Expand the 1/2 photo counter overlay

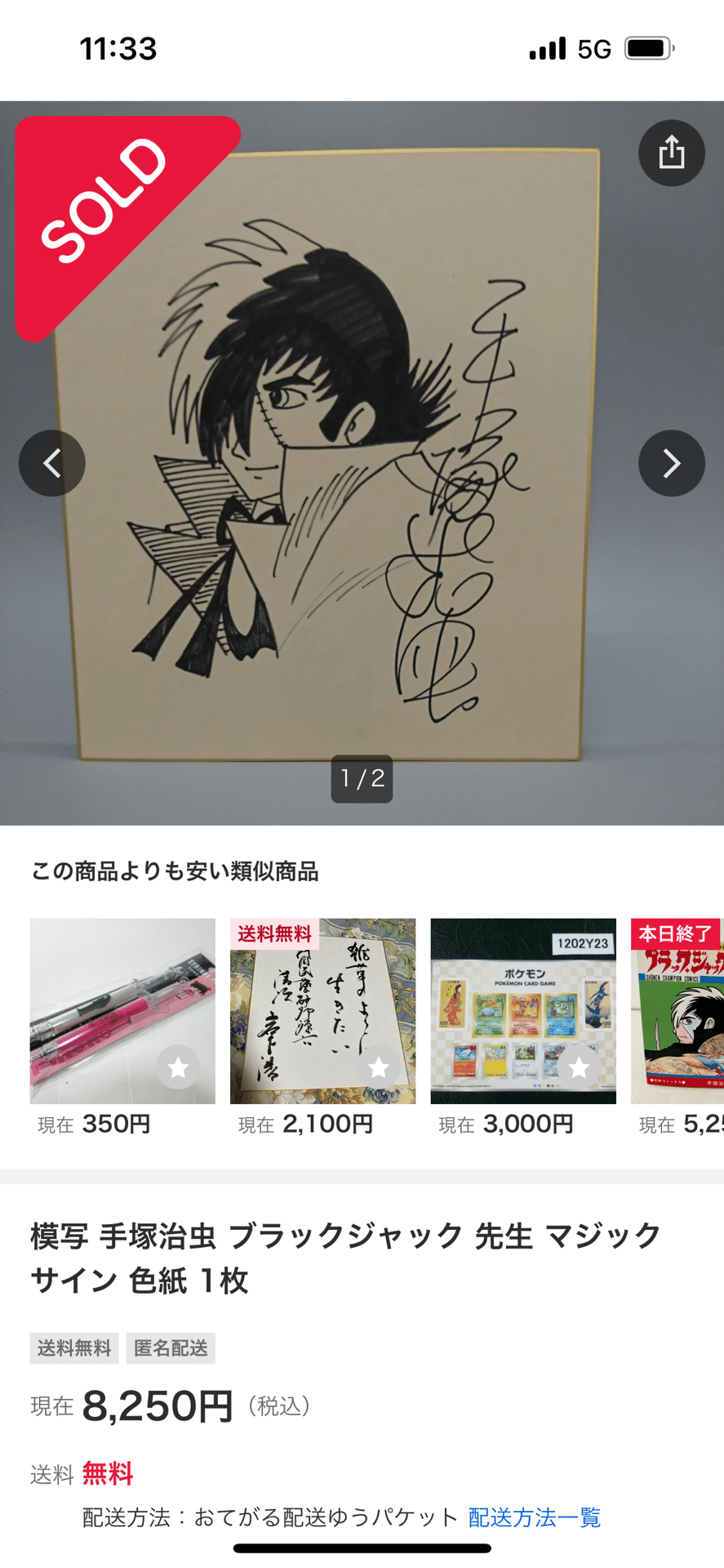tap(362, 780)
